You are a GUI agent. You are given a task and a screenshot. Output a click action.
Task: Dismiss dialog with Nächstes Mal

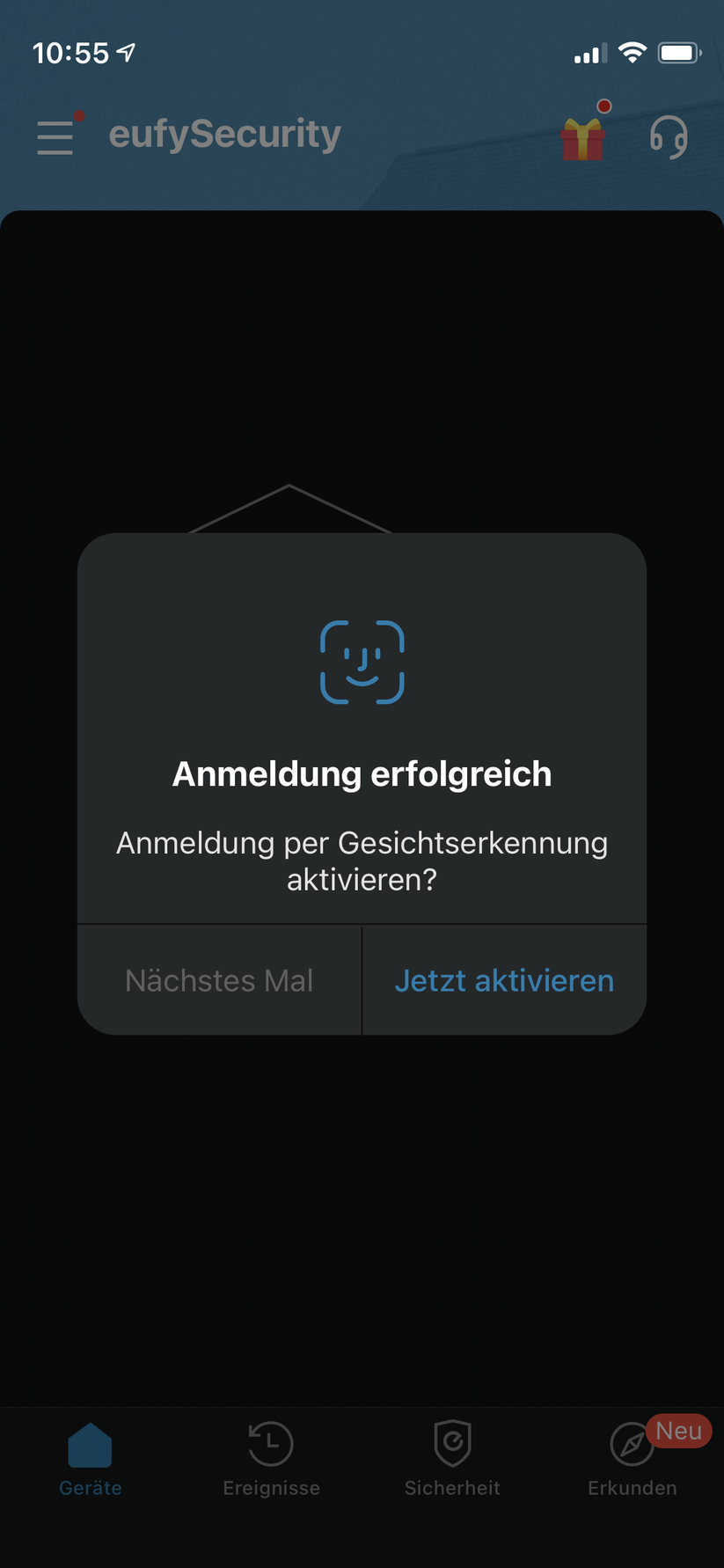tap(219, 979)
